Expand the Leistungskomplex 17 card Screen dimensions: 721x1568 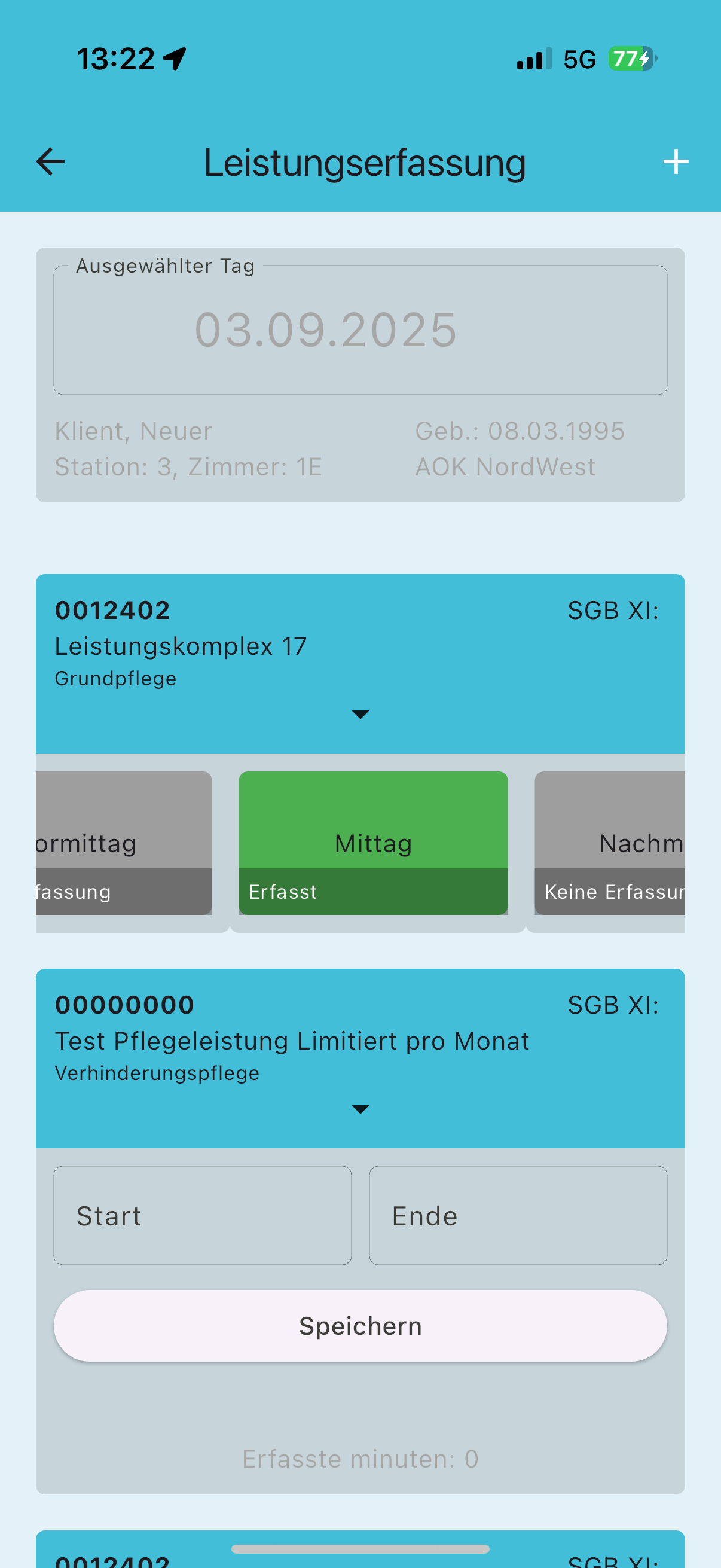(360, 714)
